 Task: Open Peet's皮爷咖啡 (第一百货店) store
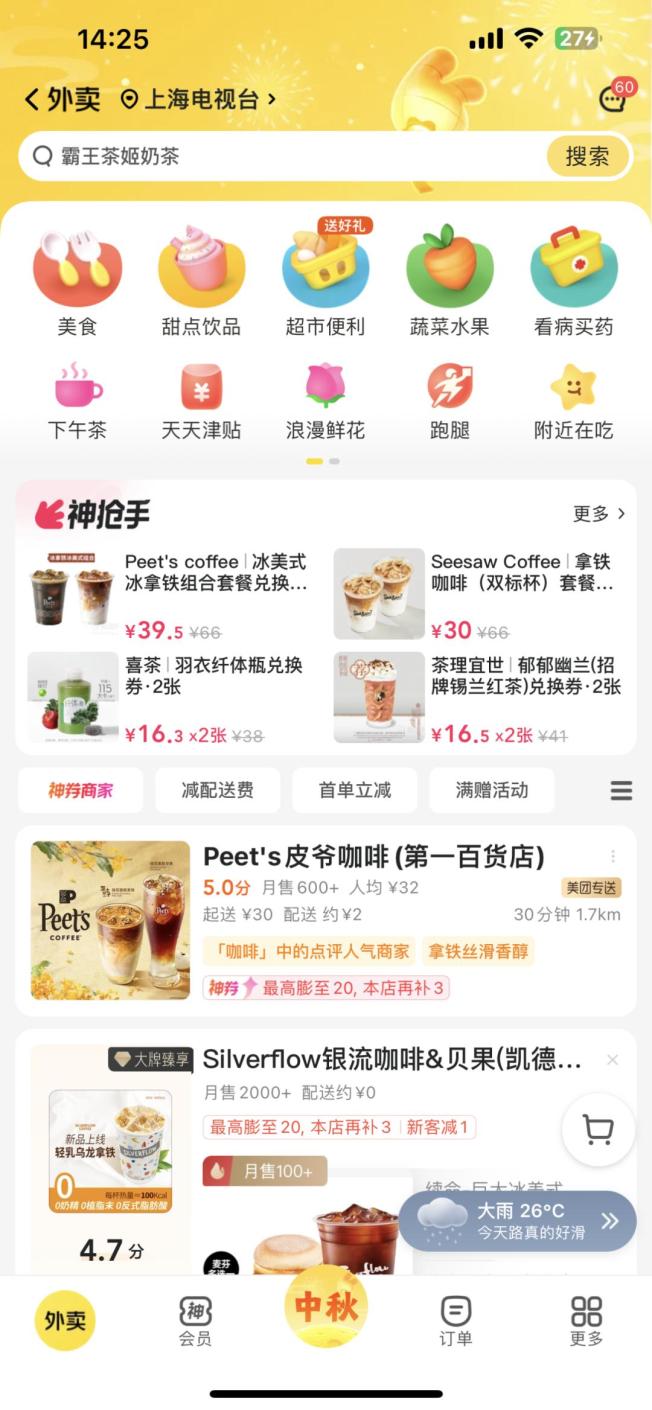coord(373,857)
